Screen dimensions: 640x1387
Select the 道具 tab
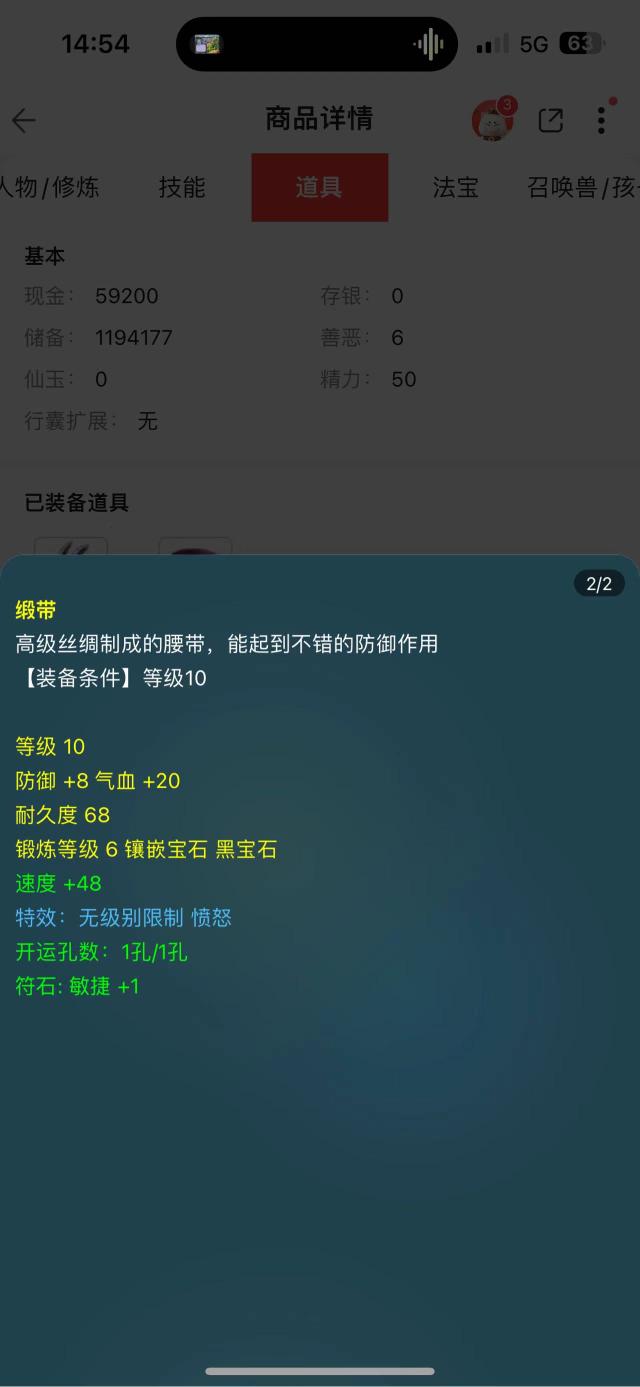(x=319, y=187)
